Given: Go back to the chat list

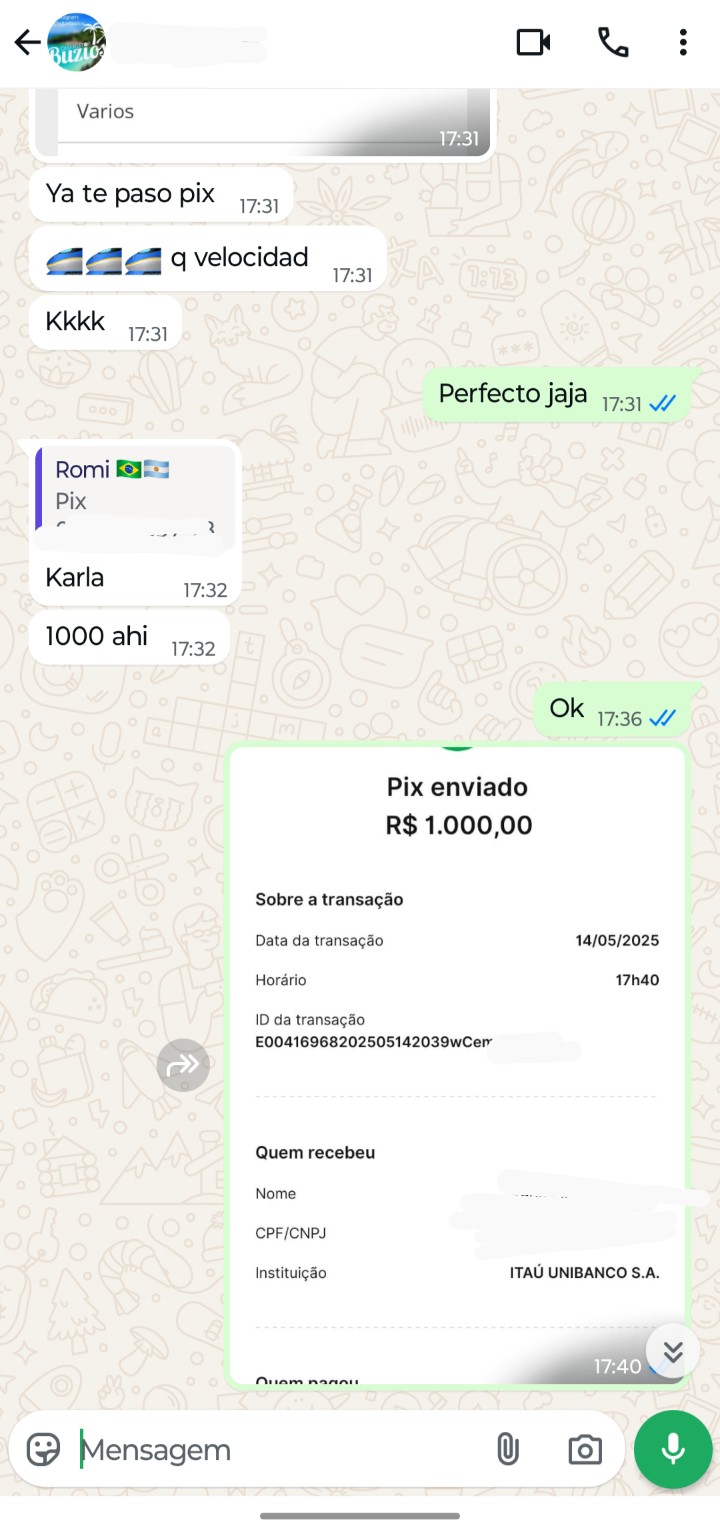Looking at the screenshot, I should pyautogui.click(x=27, y=42).
